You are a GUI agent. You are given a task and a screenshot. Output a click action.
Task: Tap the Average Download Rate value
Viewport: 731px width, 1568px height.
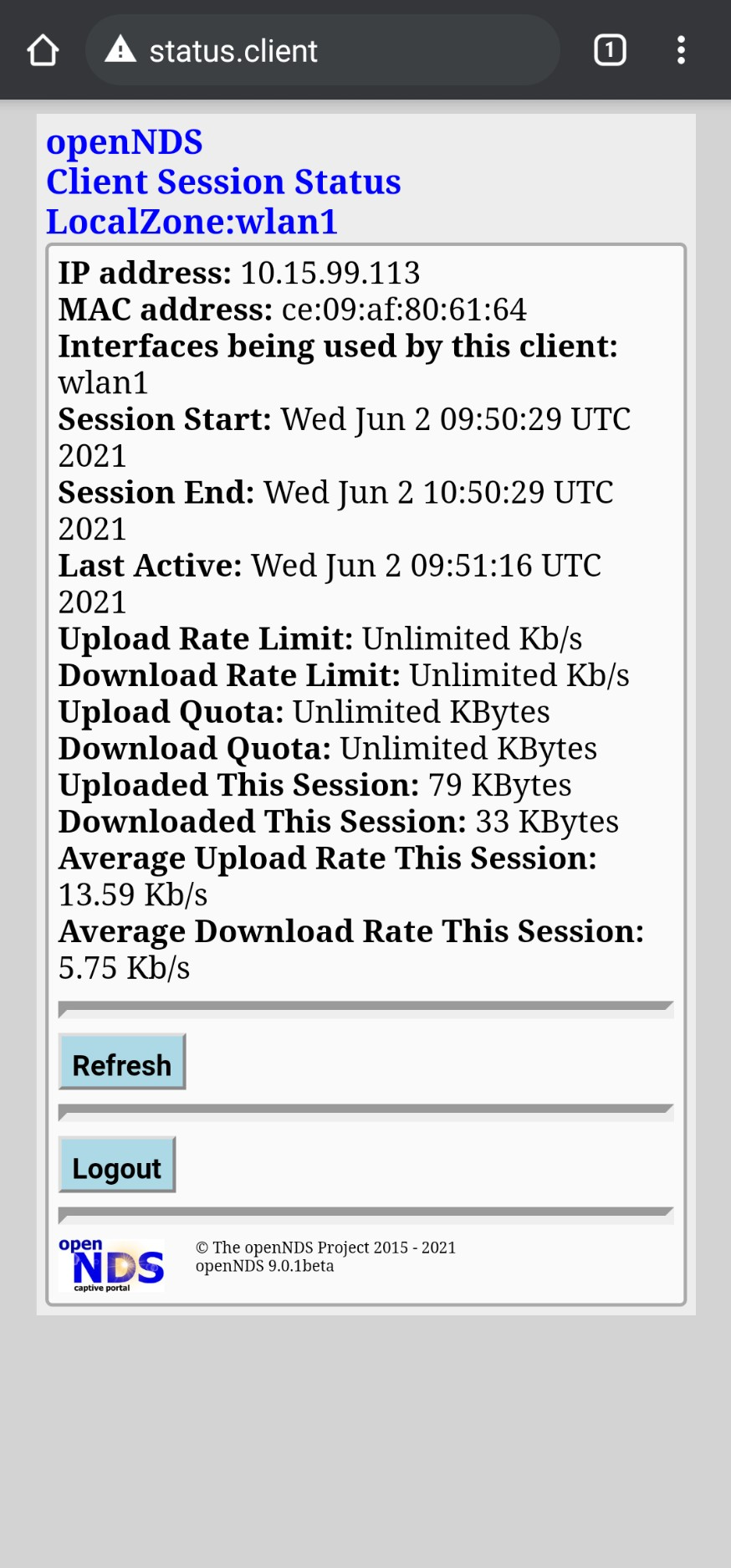(123, 967)
